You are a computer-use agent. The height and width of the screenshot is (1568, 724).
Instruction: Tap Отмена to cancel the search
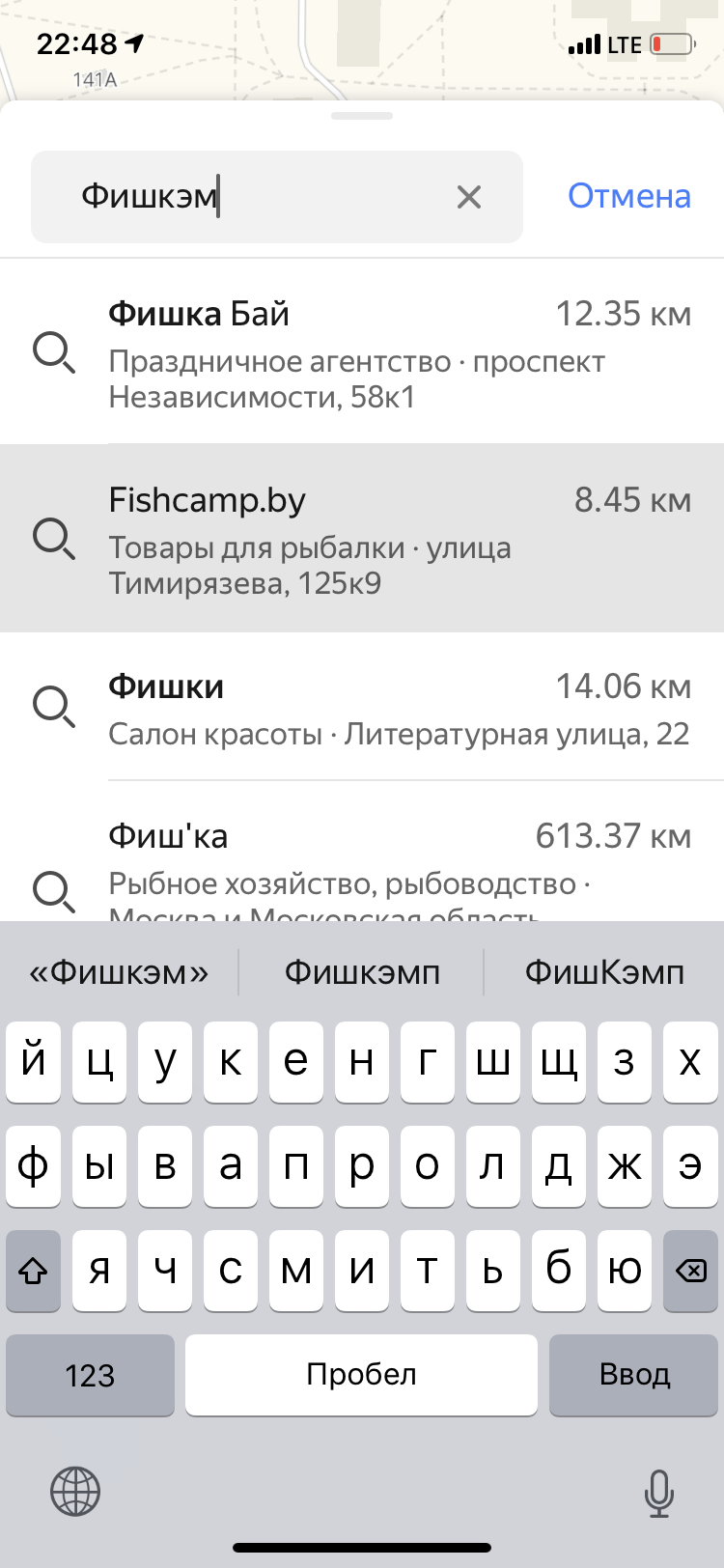[629, 196]
